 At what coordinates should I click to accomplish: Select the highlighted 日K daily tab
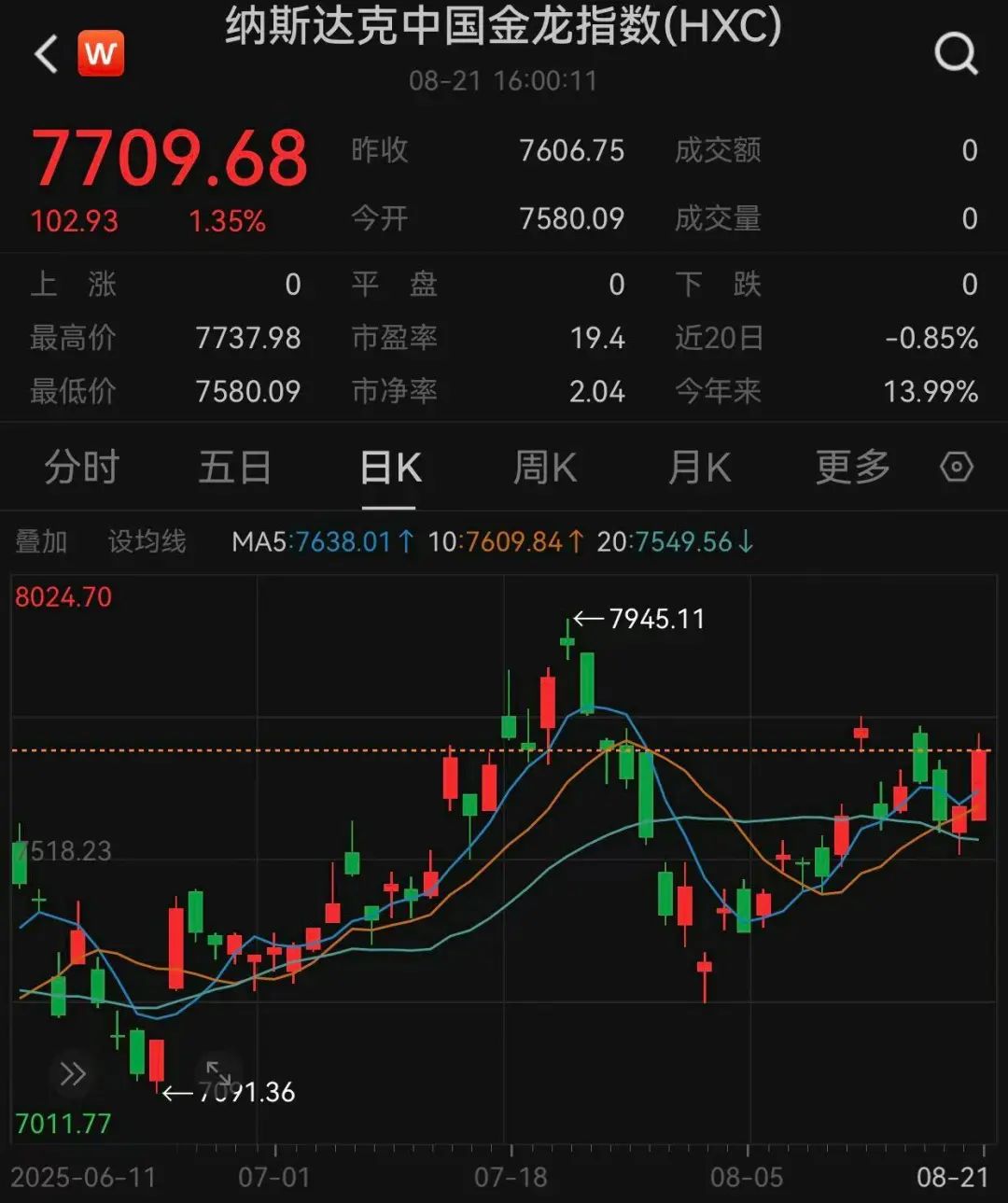point(392,468)
